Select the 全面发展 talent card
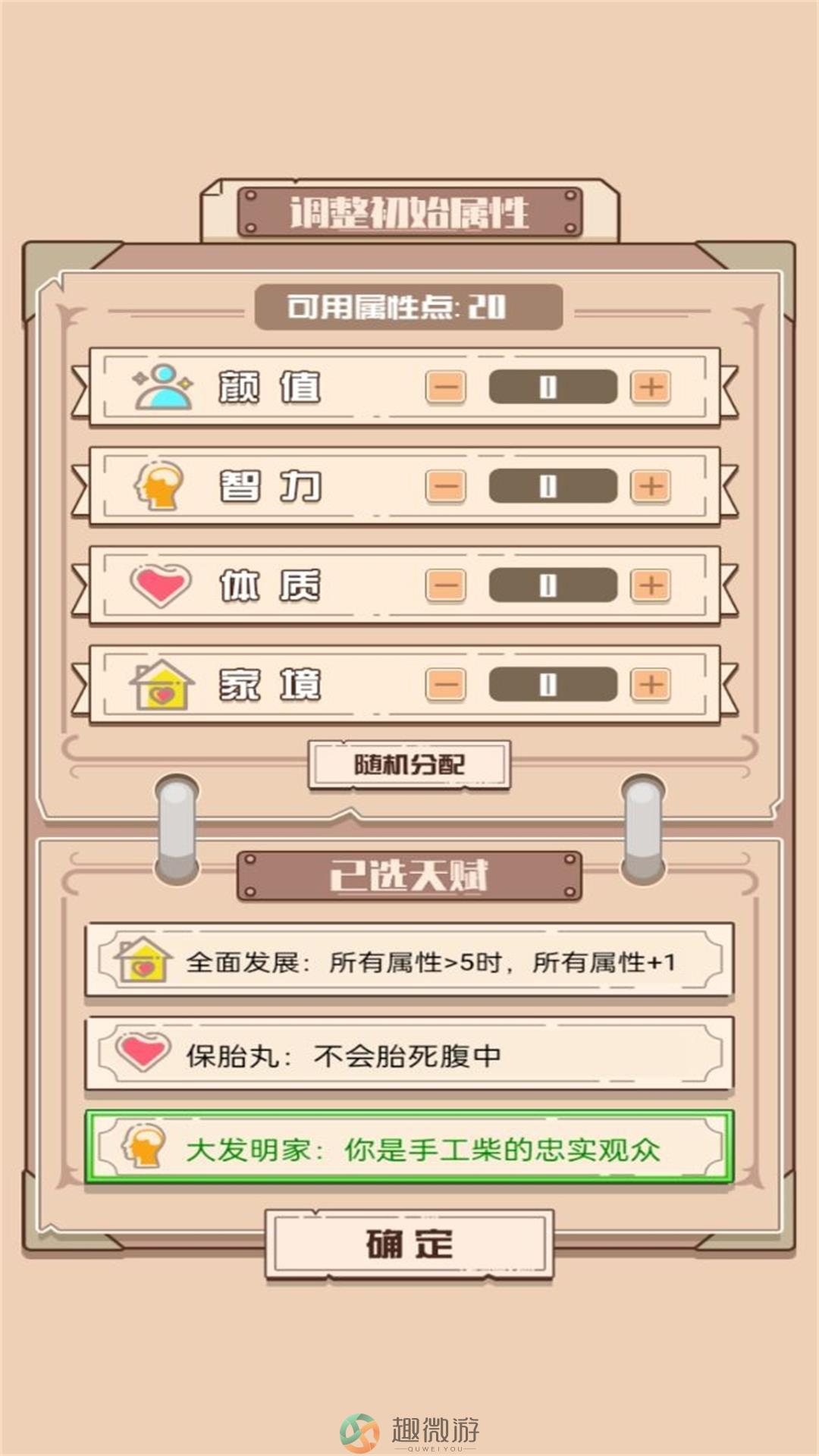Screen dimensions: 819x1456 coord(409,962)
